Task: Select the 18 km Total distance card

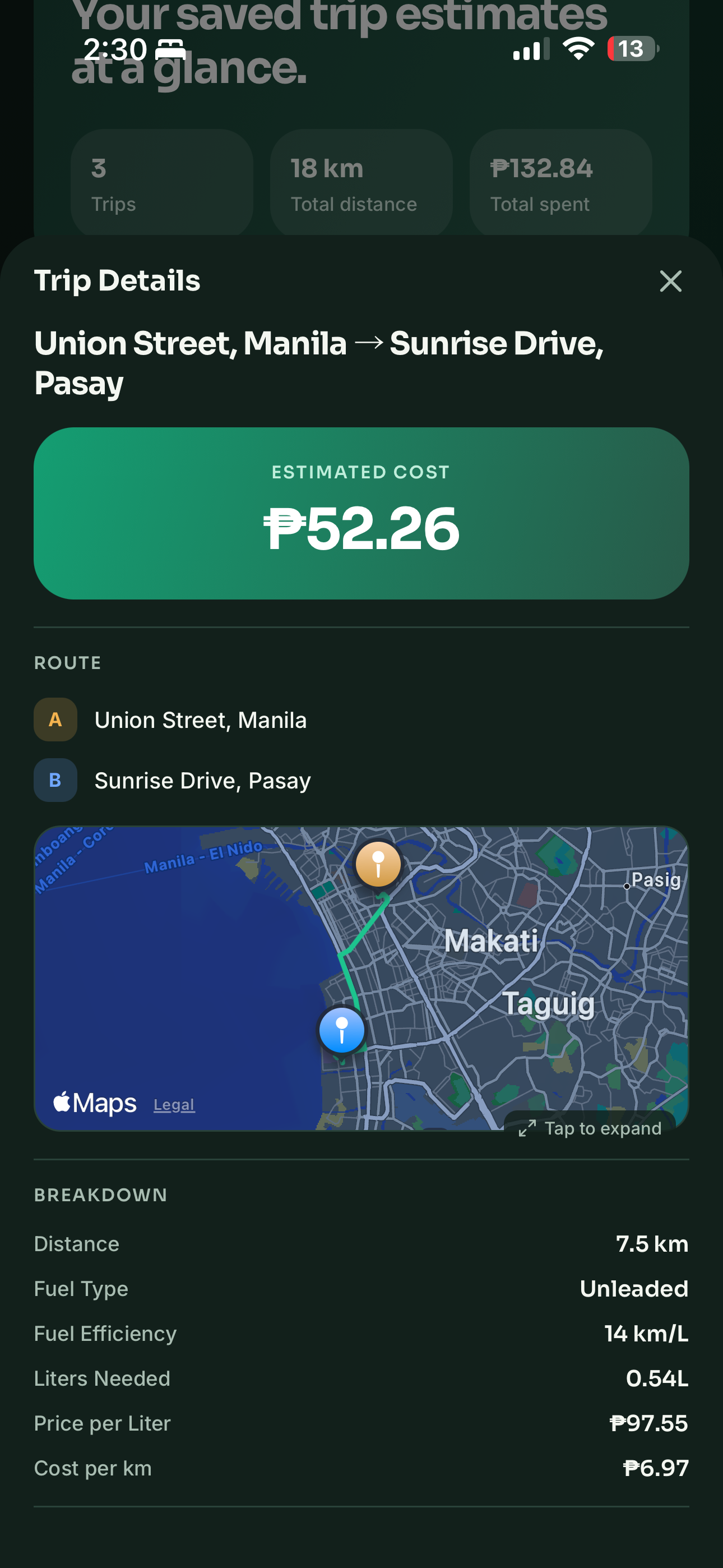Action: point(361,183)
